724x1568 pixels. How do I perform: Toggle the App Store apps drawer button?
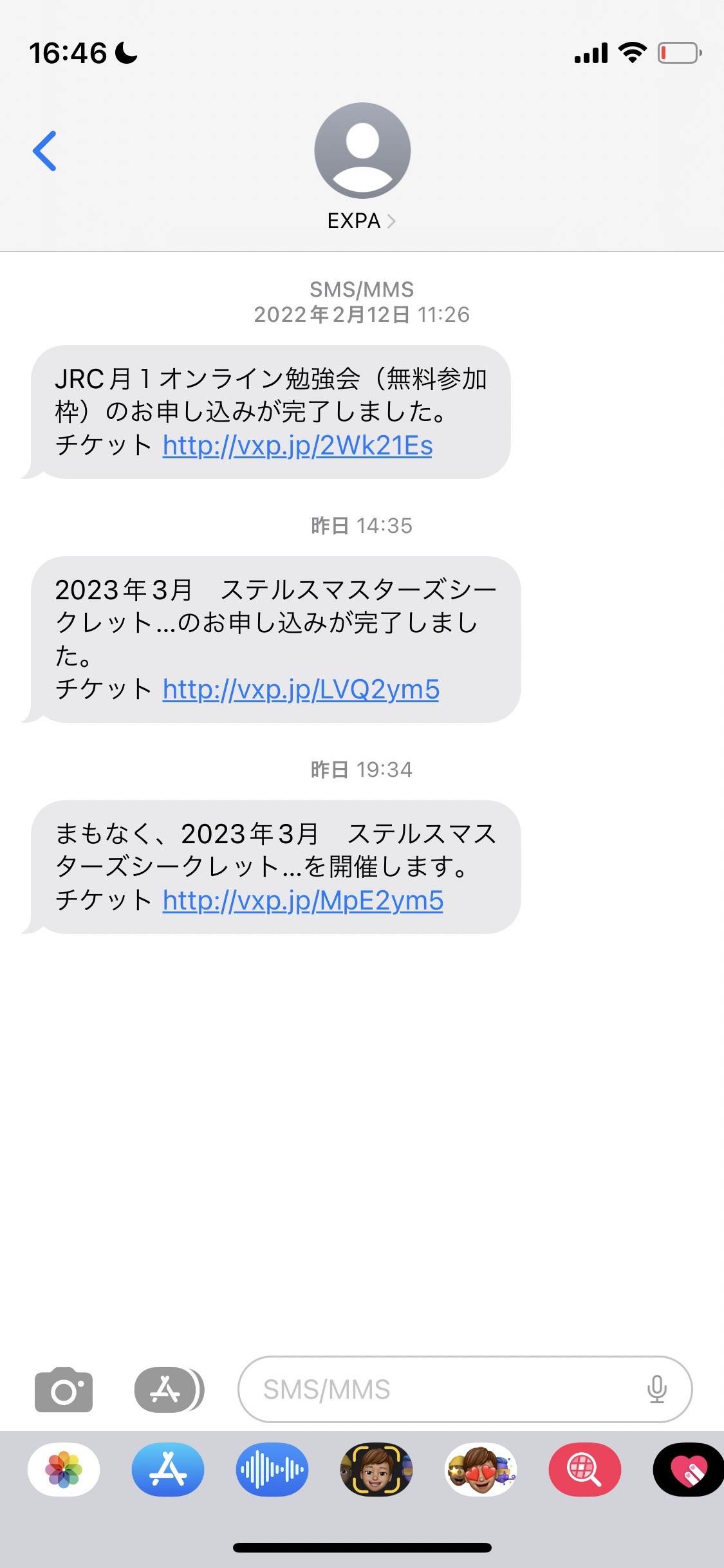(169, 1389)
